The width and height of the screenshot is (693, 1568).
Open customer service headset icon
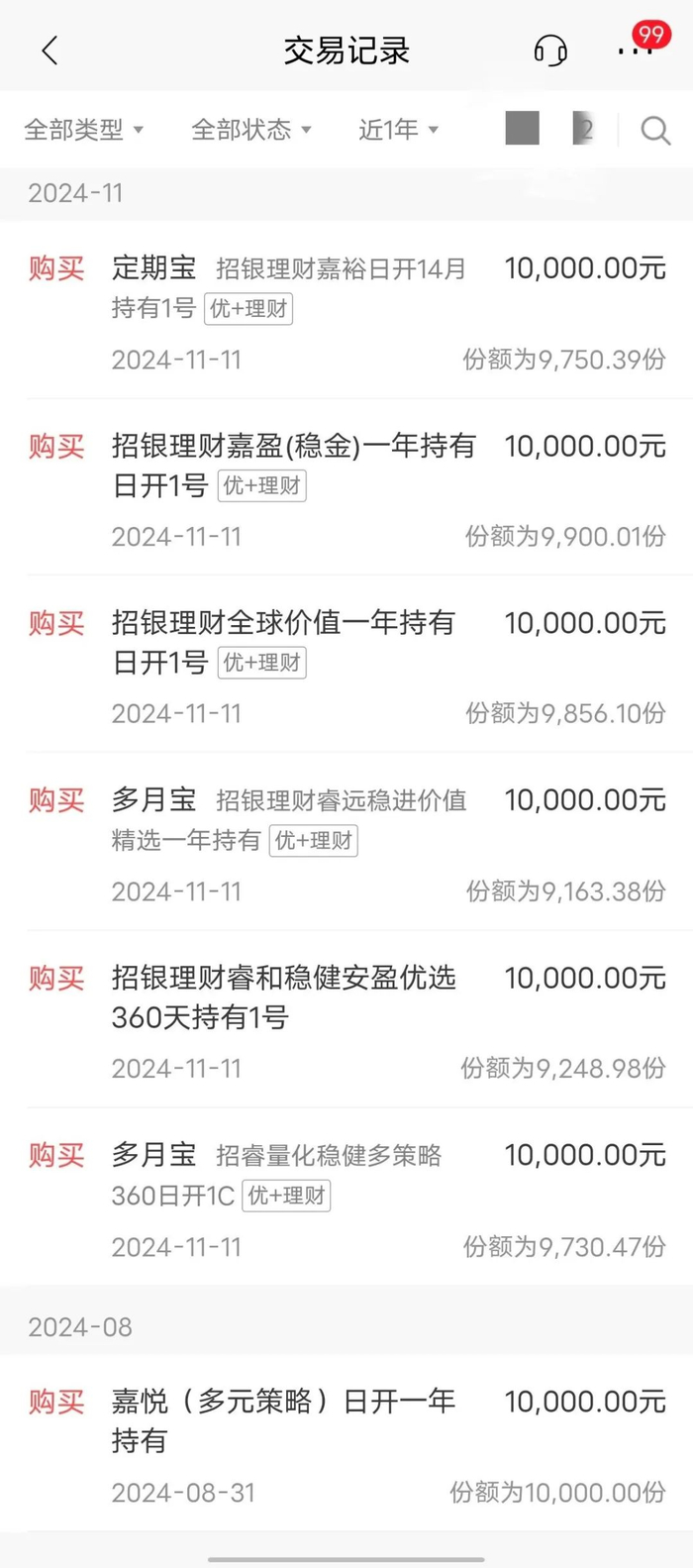pyautogui.click(x=550, y=51)
